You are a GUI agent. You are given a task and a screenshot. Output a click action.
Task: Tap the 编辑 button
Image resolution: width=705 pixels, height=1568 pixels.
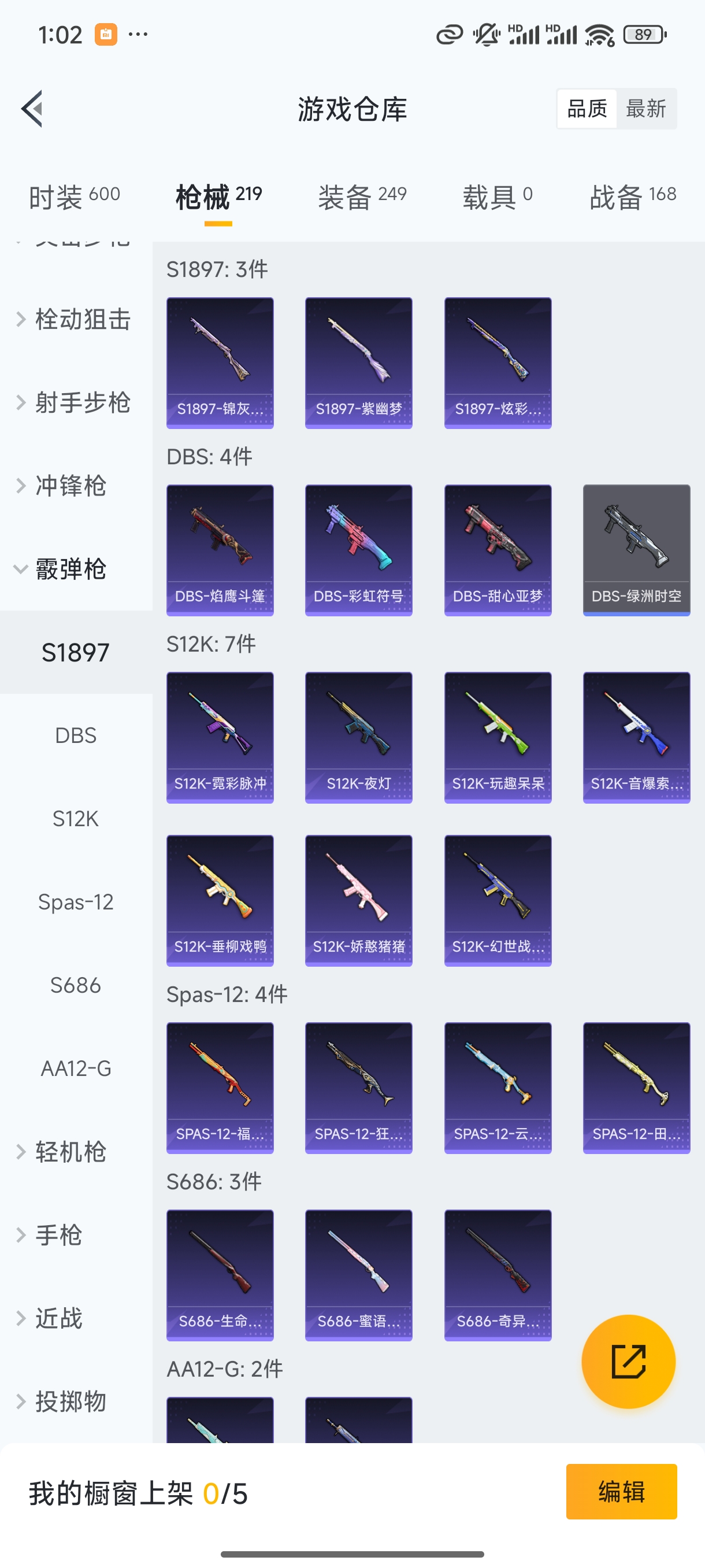point(621,1491)
